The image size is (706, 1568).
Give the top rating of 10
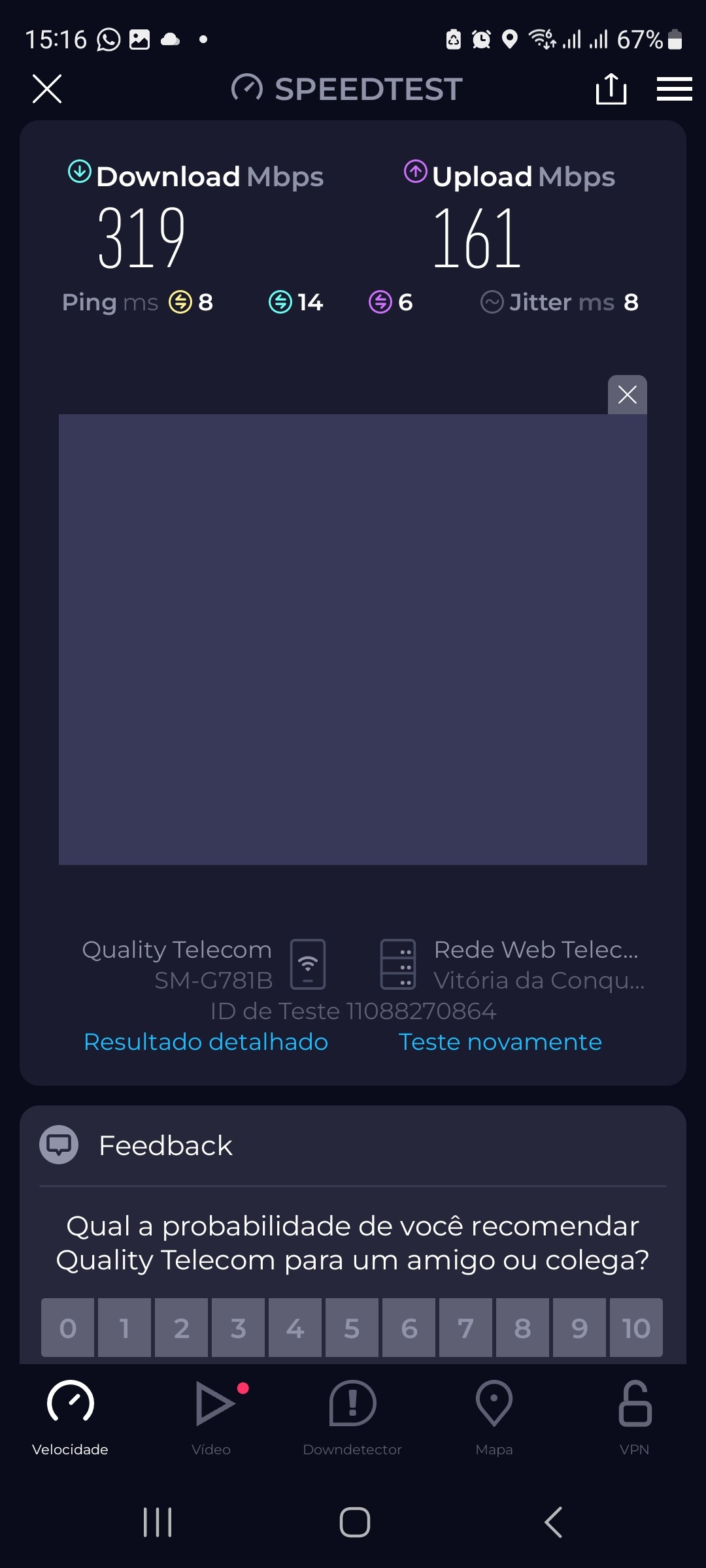click(x=636, y=1328)
